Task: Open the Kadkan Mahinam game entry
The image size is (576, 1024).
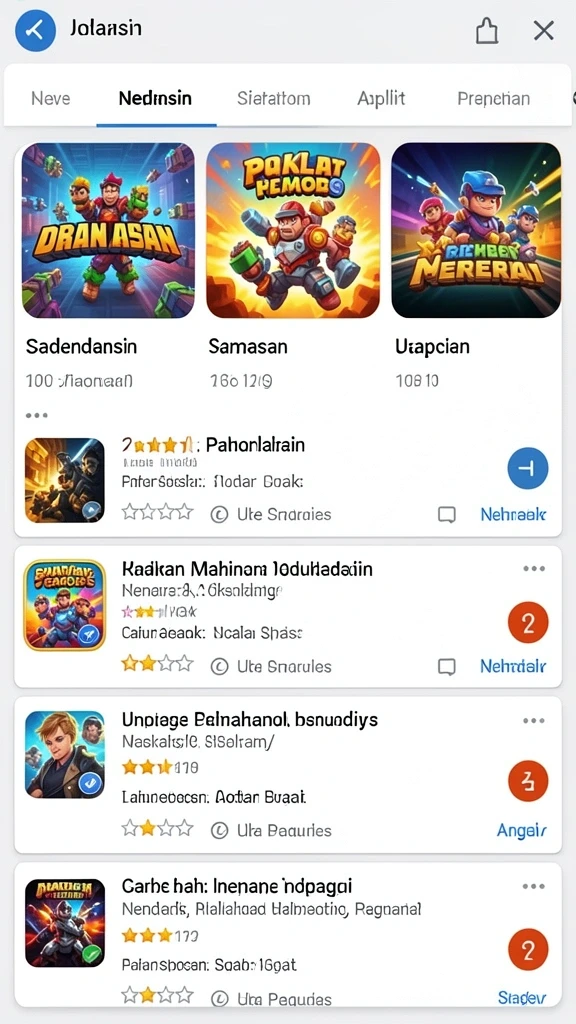Action: pyautogui.click(x=288, y=616)
